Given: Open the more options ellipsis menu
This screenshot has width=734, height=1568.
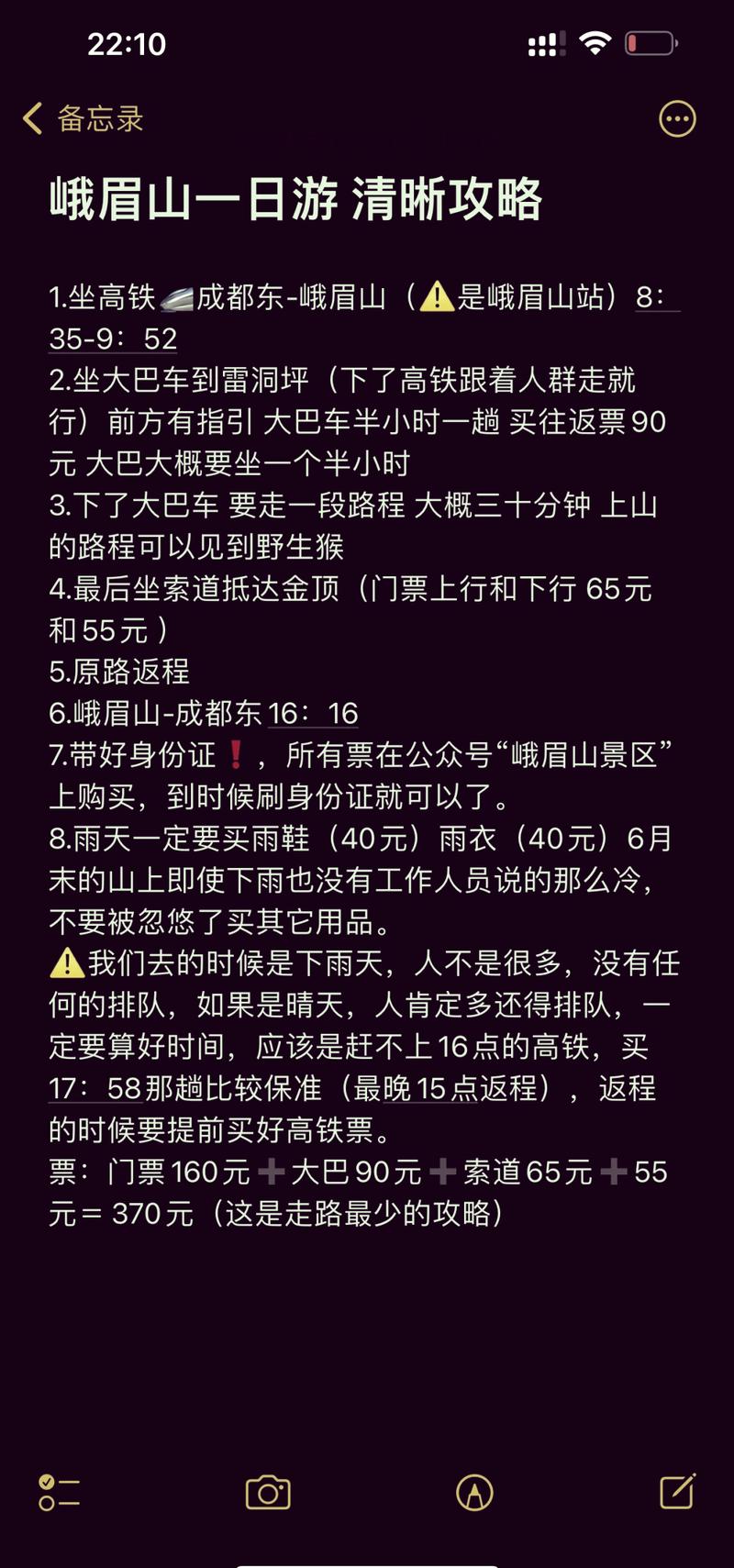Looking at the screenshot, I should pyautogui.click(x=677, y=118).
